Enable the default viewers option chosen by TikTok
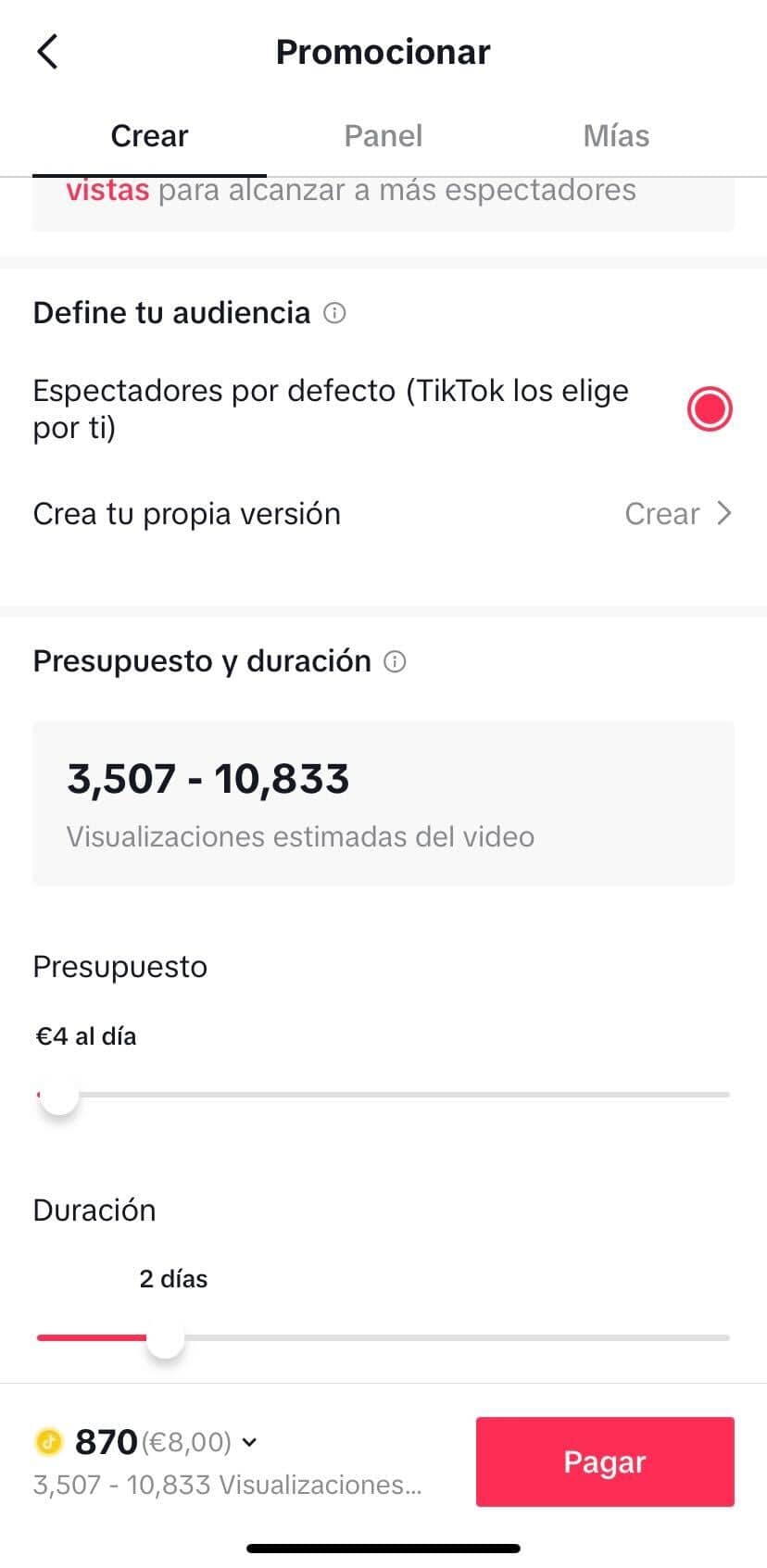767x1568 pixels. [709, 408]
